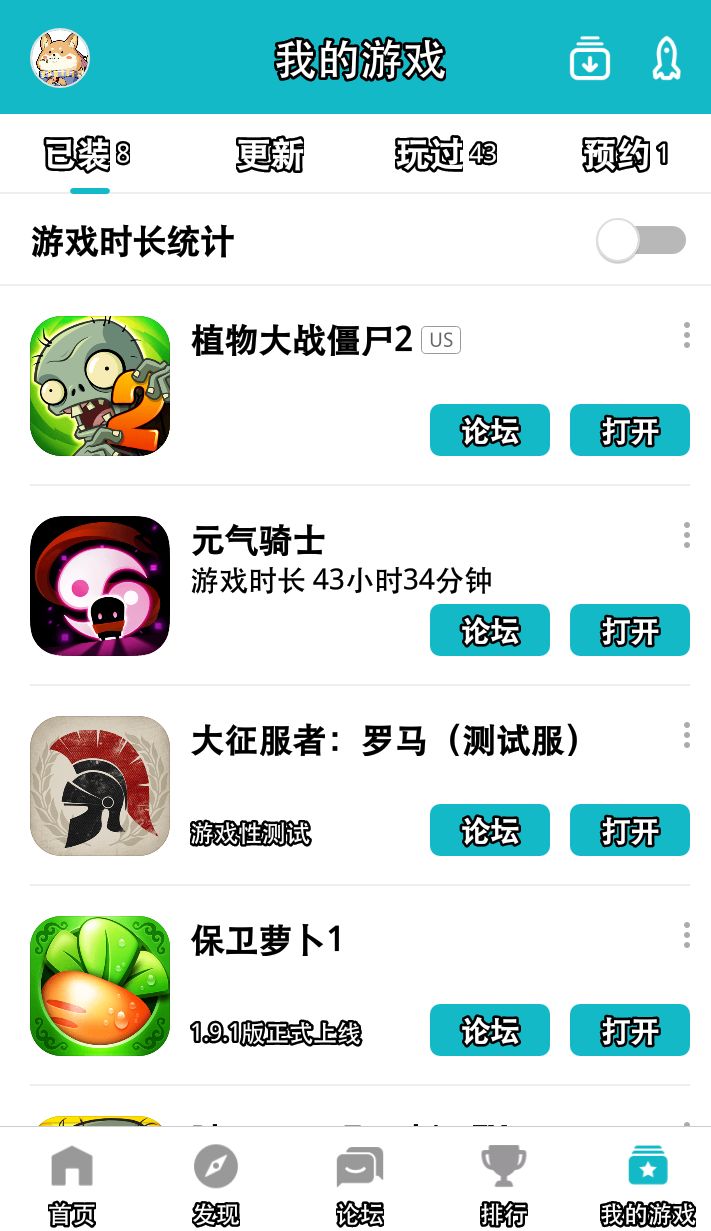
Task: Open the 论坛 for 植物大战僵尸2
Action: pos(490,430)
